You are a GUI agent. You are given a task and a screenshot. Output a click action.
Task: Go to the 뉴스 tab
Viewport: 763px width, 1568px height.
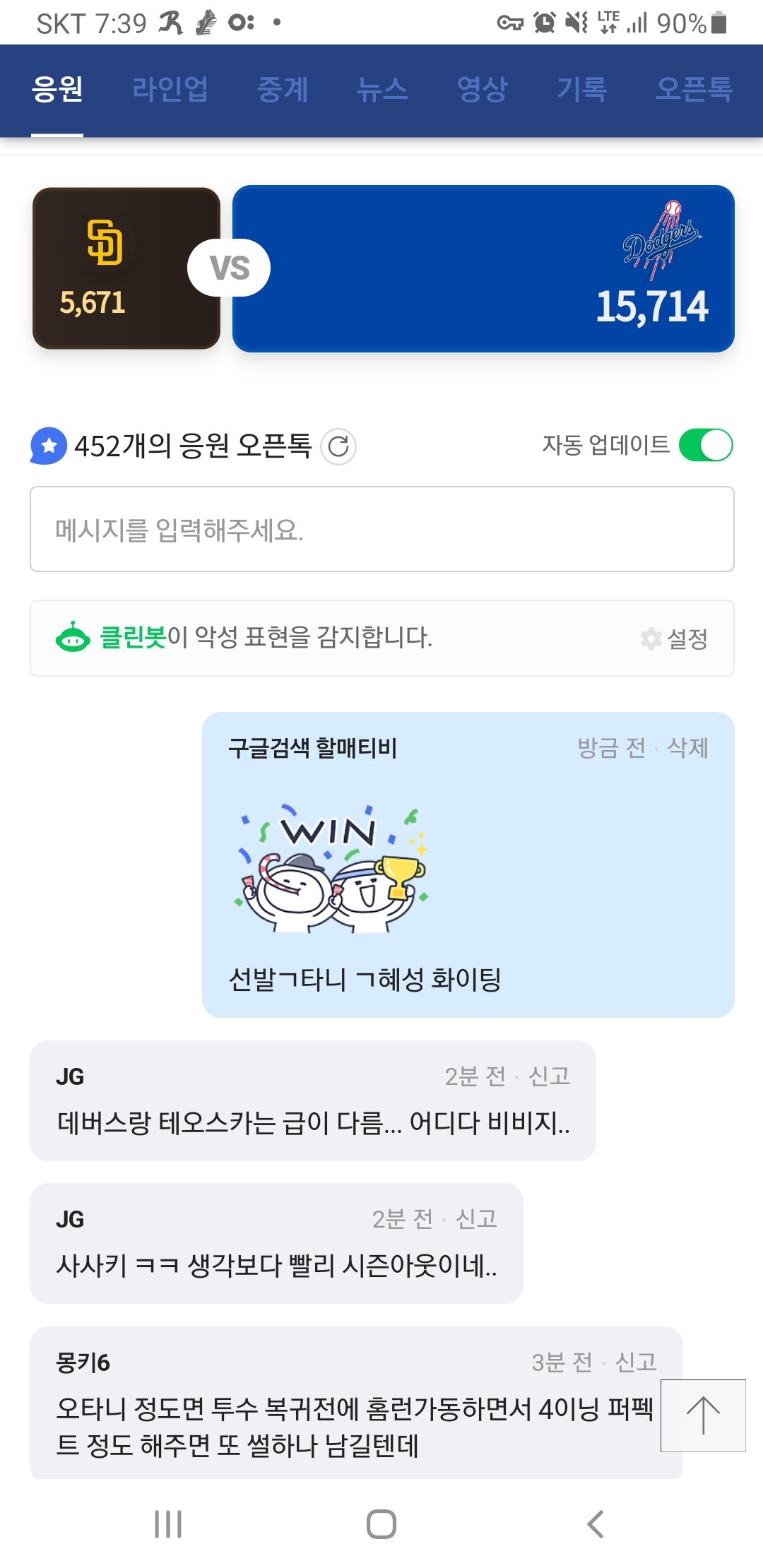(382, 90)
